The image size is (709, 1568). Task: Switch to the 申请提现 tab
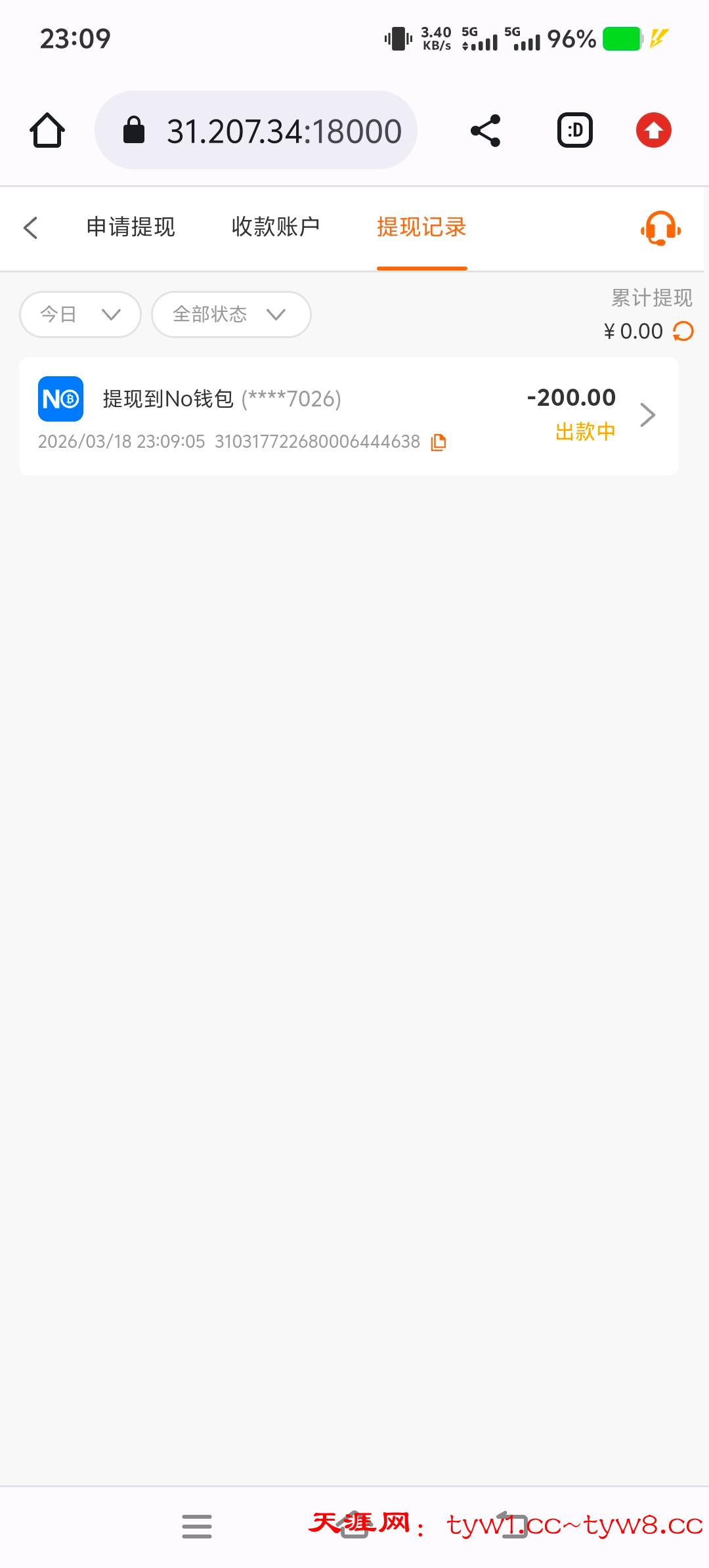click(131, 227)
